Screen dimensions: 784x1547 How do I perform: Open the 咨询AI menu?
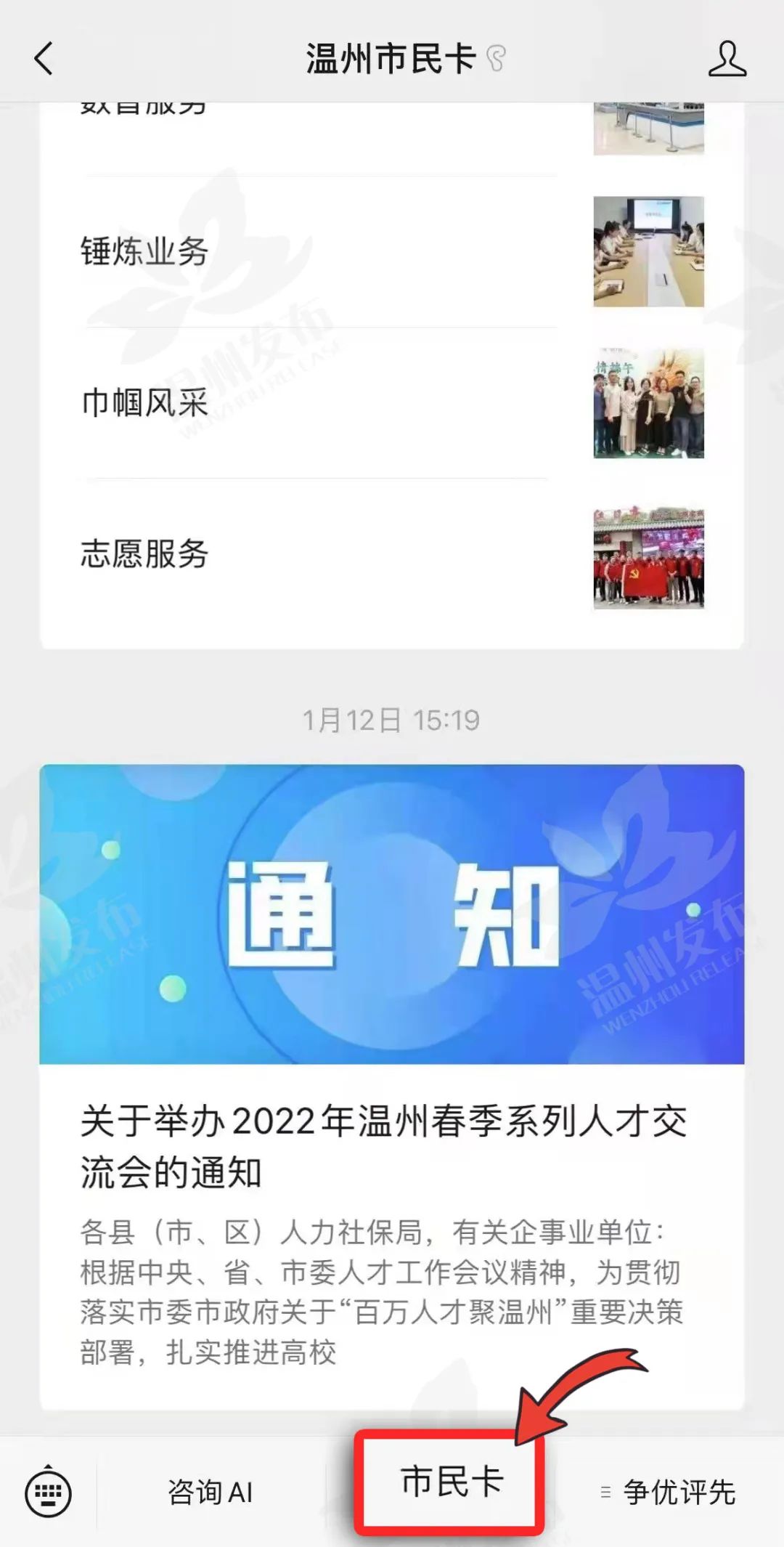click(x=210, y=1493)
